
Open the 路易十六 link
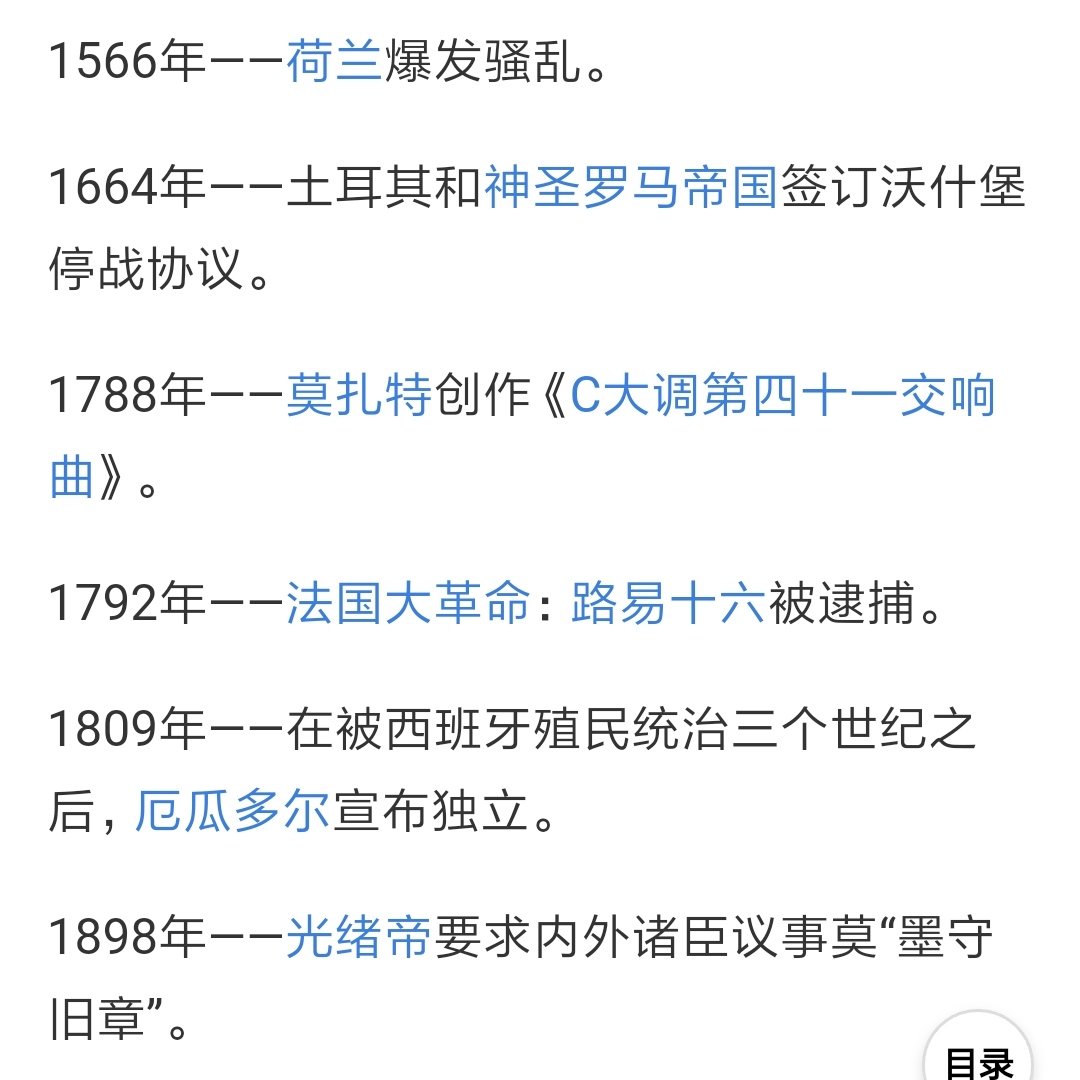[667, 605]
